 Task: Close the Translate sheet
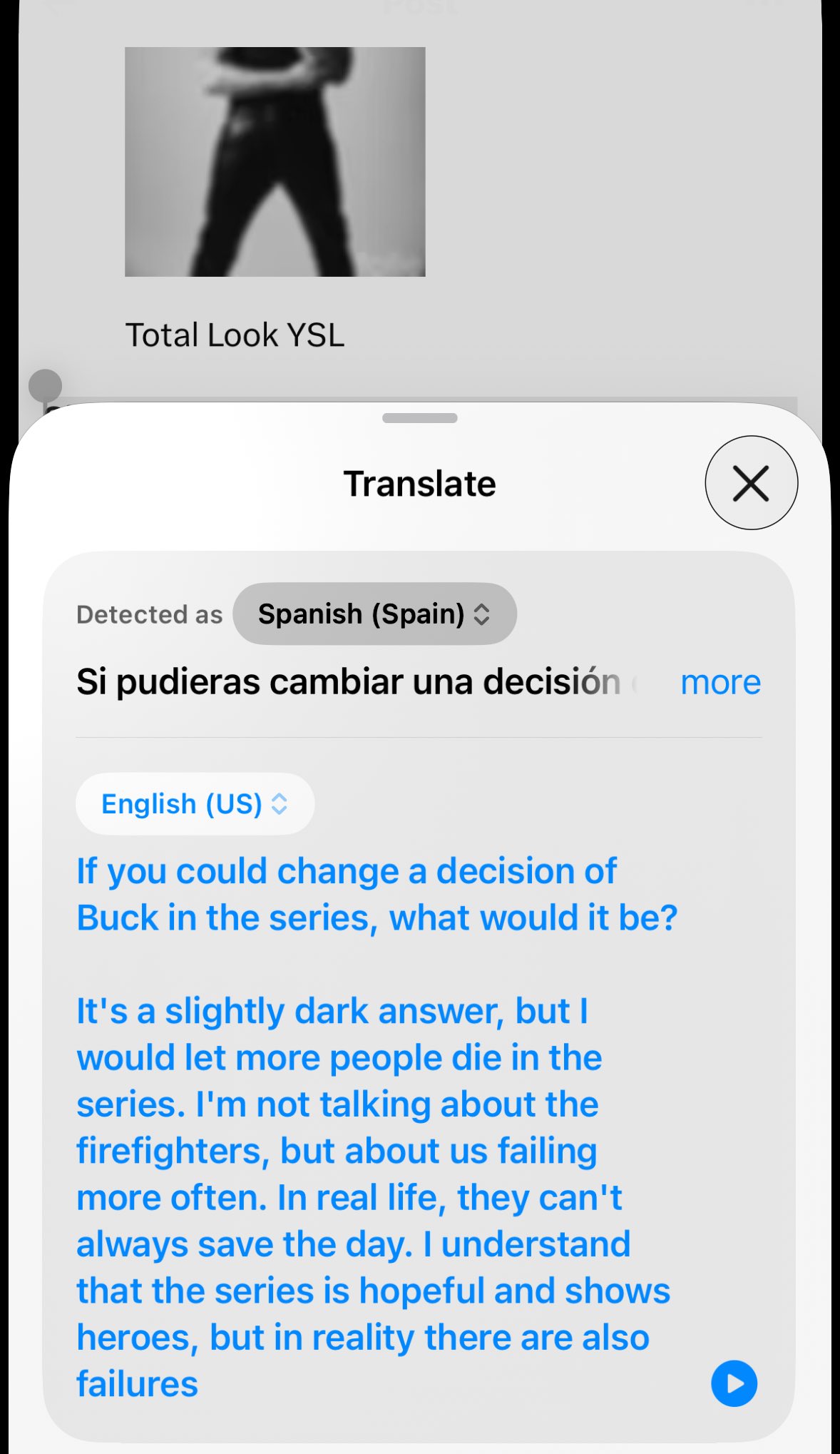(751, 483)
